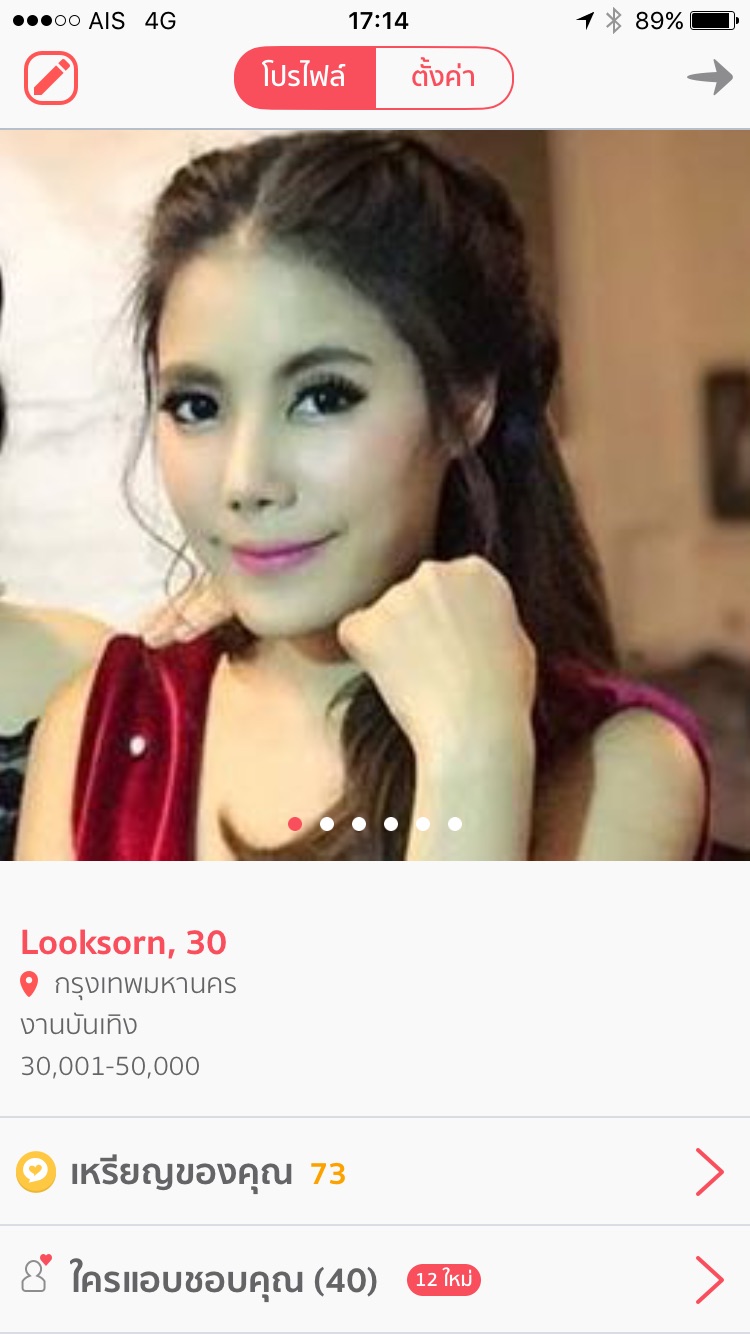Screen dimensions: 750x1334
Task: Tap the photo page indicator dots
Action: (x=375, y=824)
